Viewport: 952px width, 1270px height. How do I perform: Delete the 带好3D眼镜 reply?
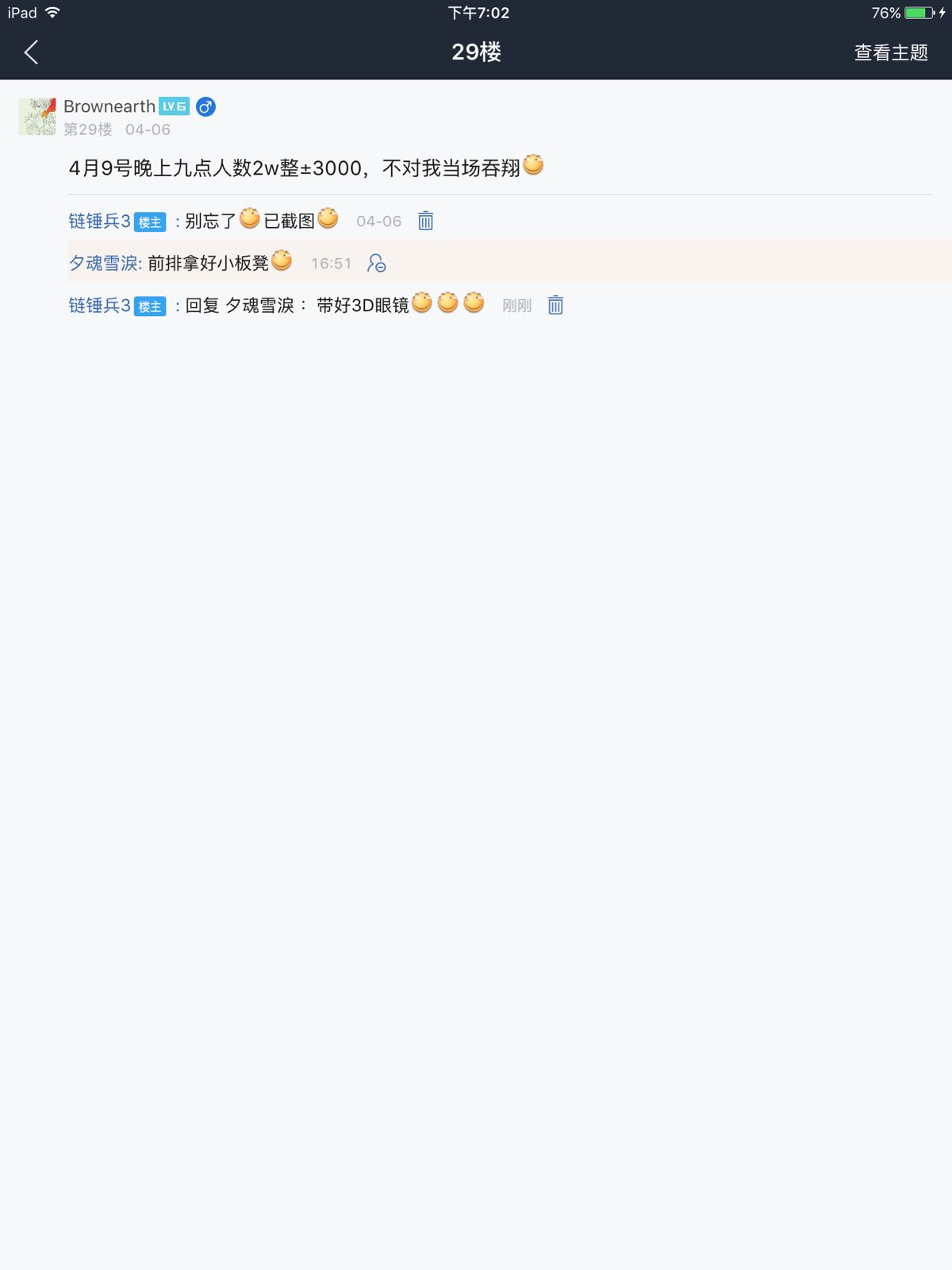(556, 305)
